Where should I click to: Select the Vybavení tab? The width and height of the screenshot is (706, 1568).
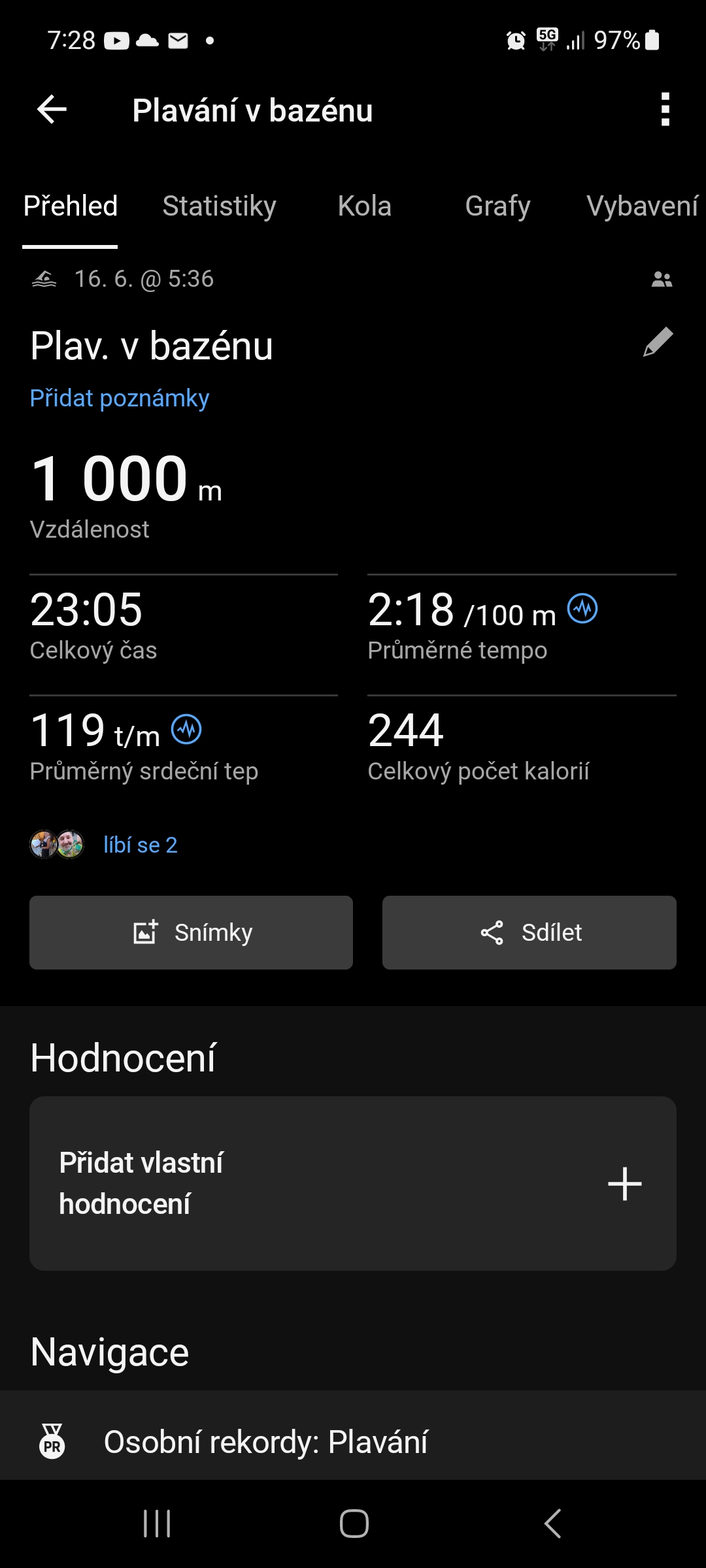pos(642,206)
